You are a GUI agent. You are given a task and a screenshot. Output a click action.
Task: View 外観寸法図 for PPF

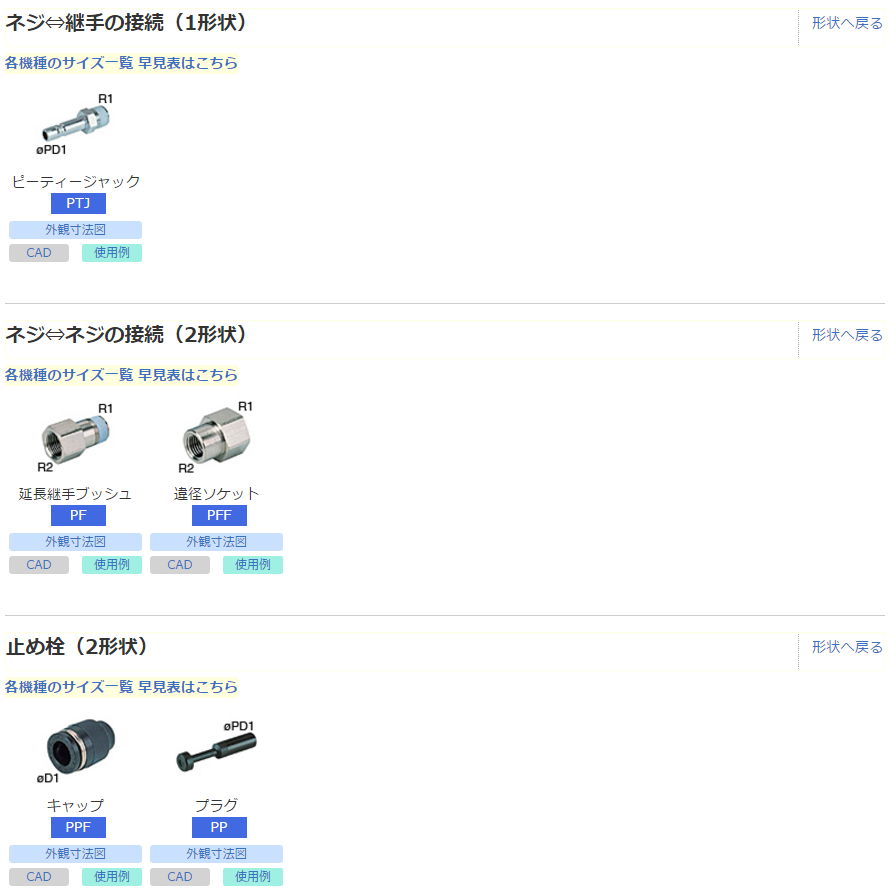coord(75,854)
